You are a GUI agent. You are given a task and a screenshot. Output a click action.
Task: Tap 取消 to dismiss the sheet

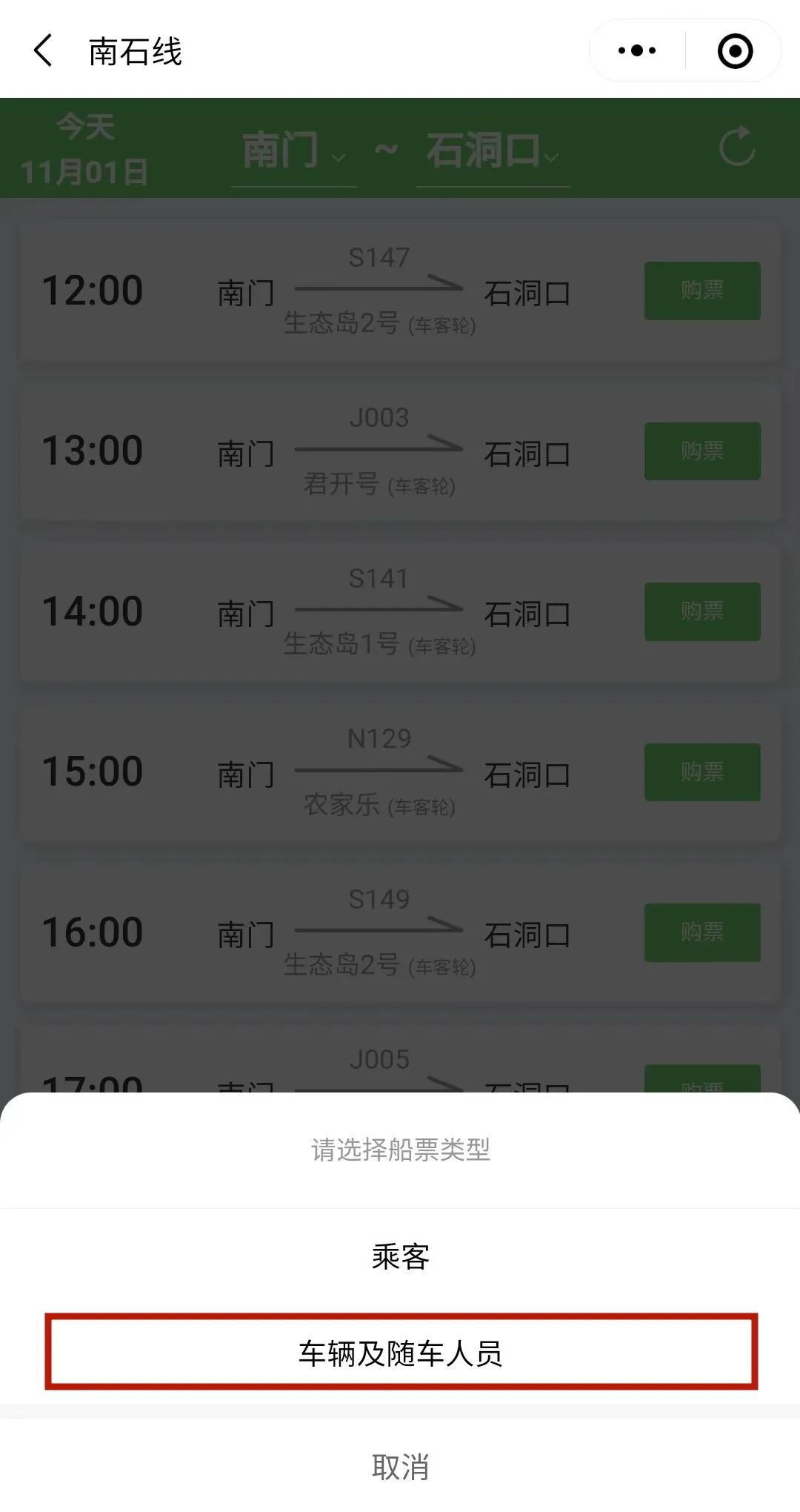[x=400, y=1467]
